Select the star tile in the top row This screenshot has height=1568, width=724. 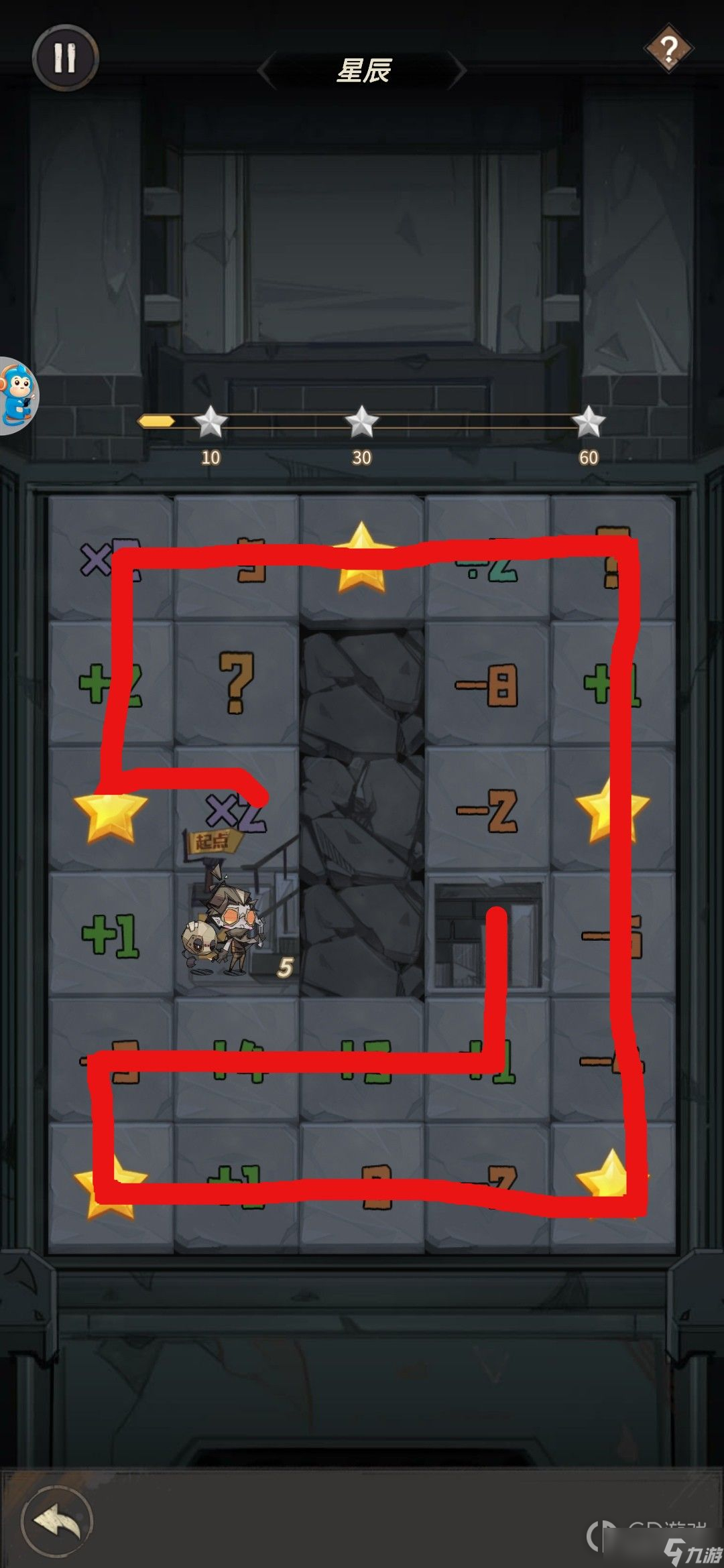pyautogui.click(x=361, y=558)
